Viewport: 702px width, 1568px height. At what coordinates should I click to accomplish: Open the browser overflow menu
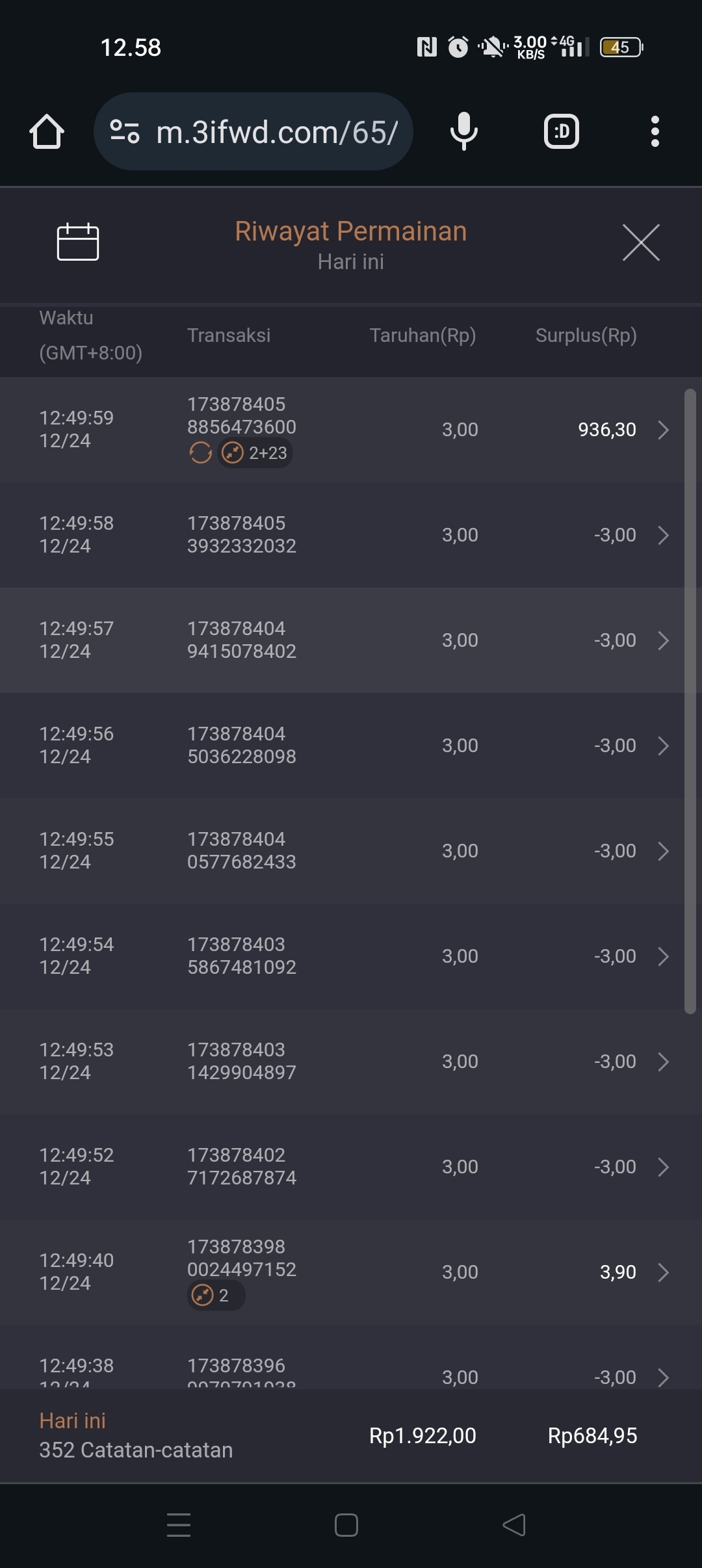[x=655, y=132]
